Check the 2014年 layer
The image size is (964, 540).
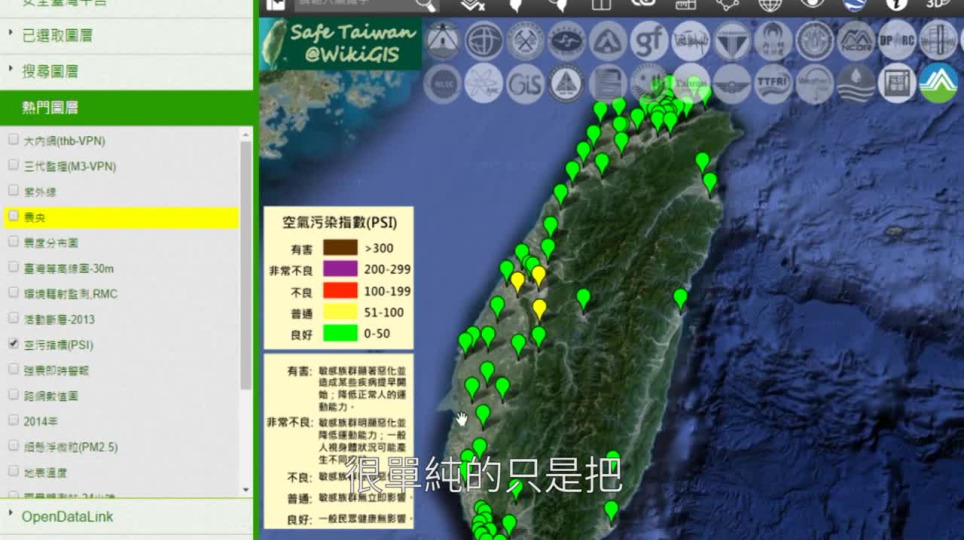tap(14, 421)
